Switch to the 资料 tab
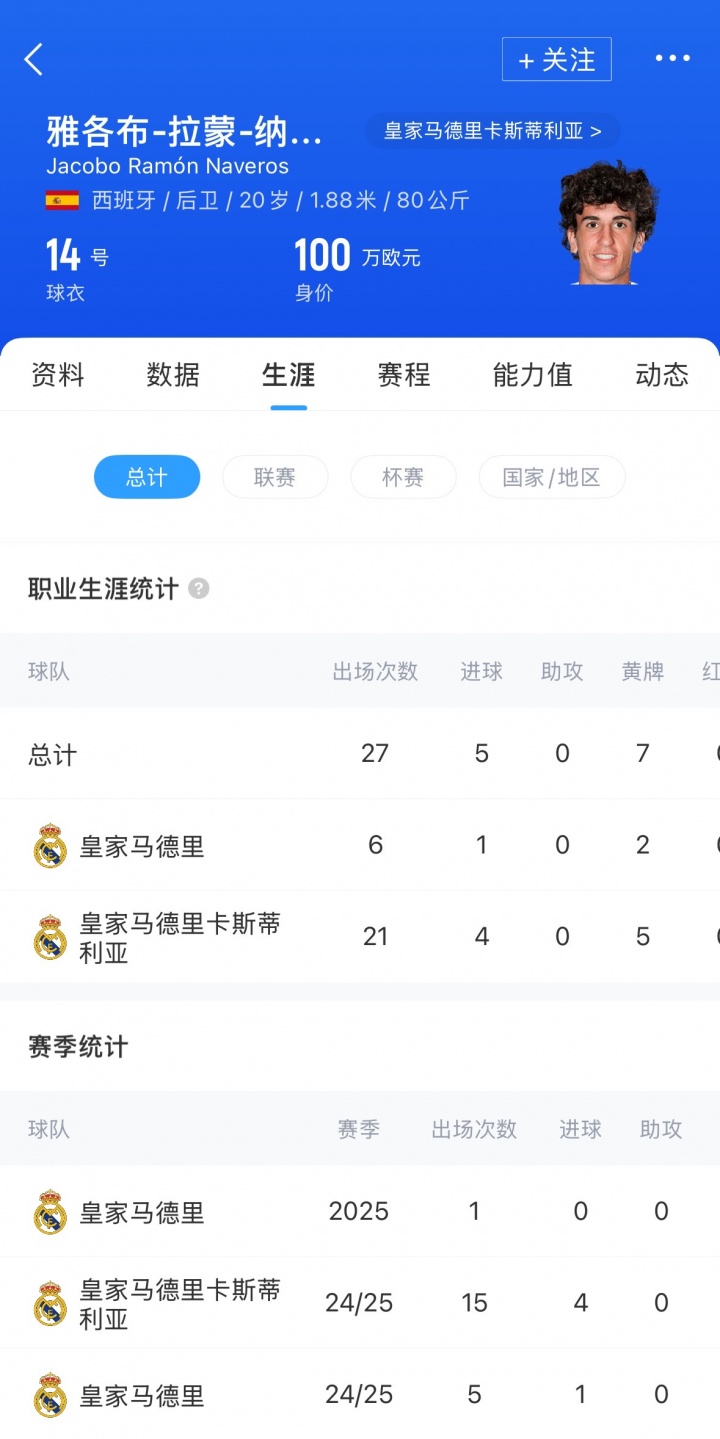720x1439 pixels. 57,375
